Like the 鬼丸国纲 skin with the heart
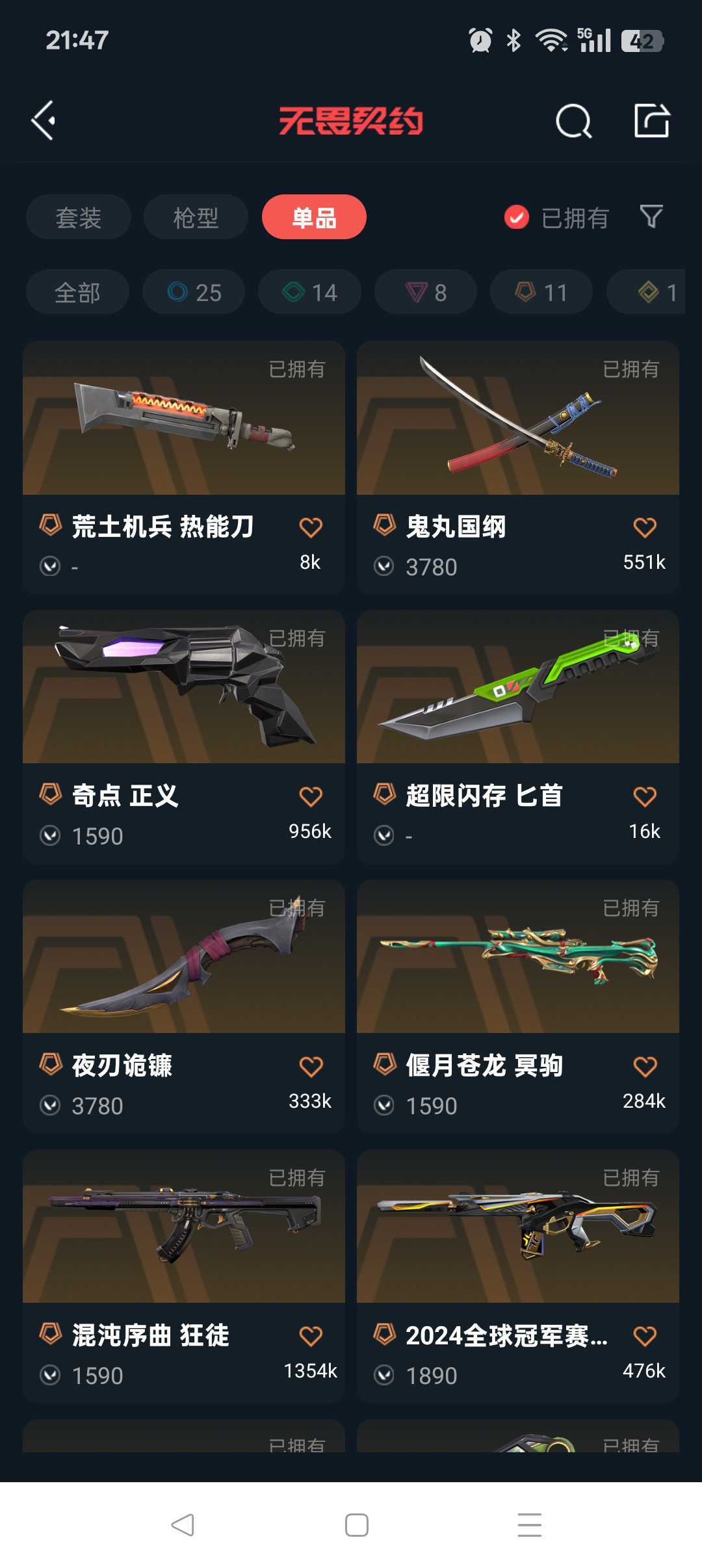 [x=645, y=527]
